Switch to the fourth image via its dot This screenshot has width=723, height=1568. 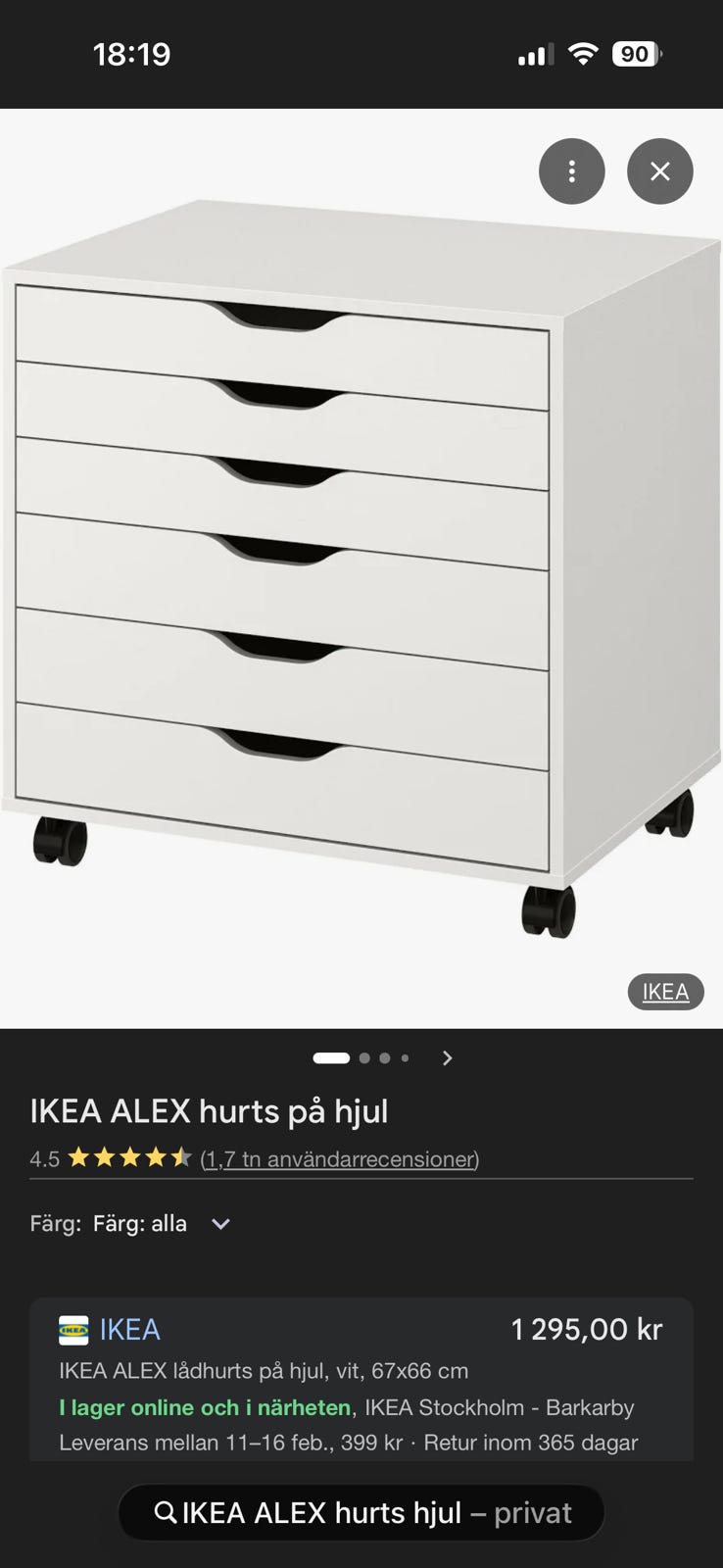404,1058
